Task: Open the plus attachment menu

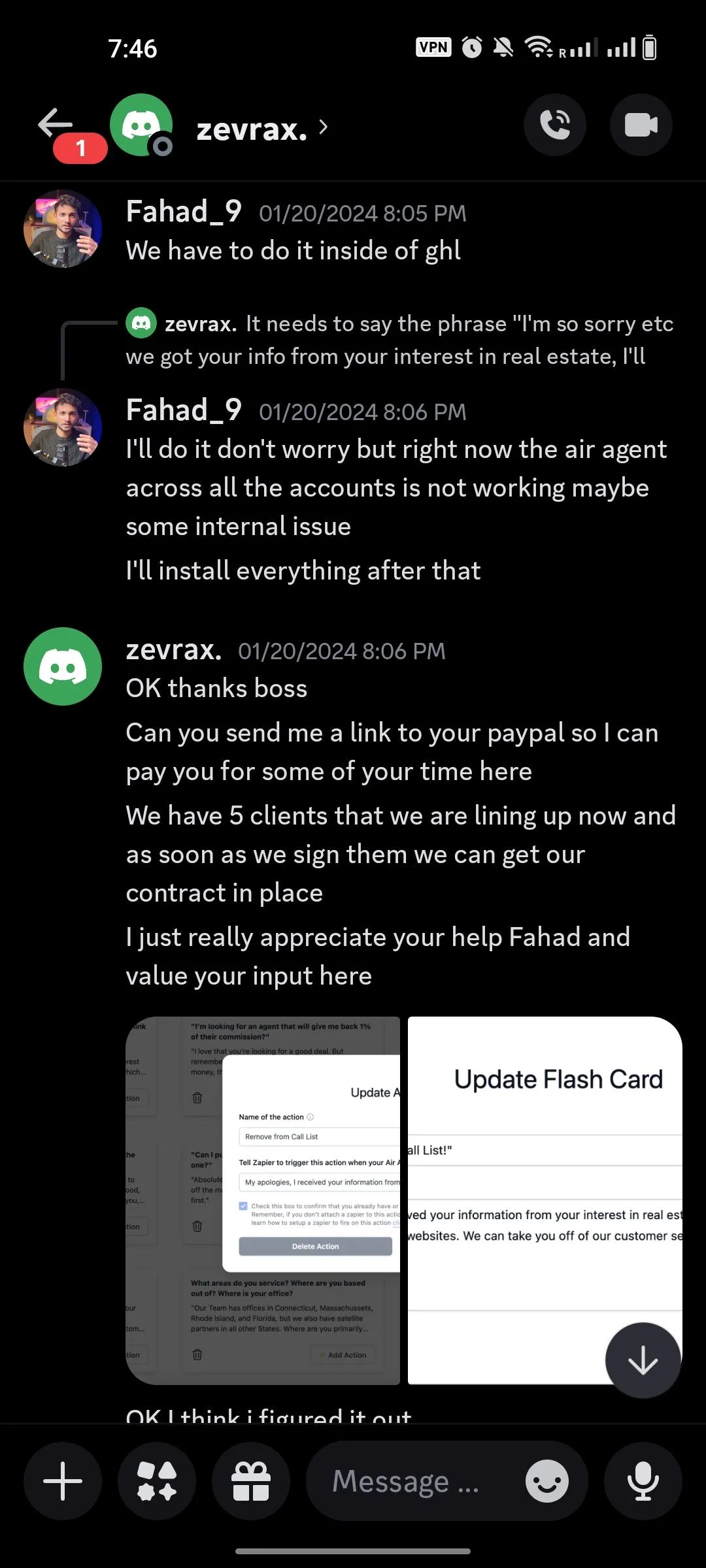Action: pyautogui.click(x=63, y=1481)
